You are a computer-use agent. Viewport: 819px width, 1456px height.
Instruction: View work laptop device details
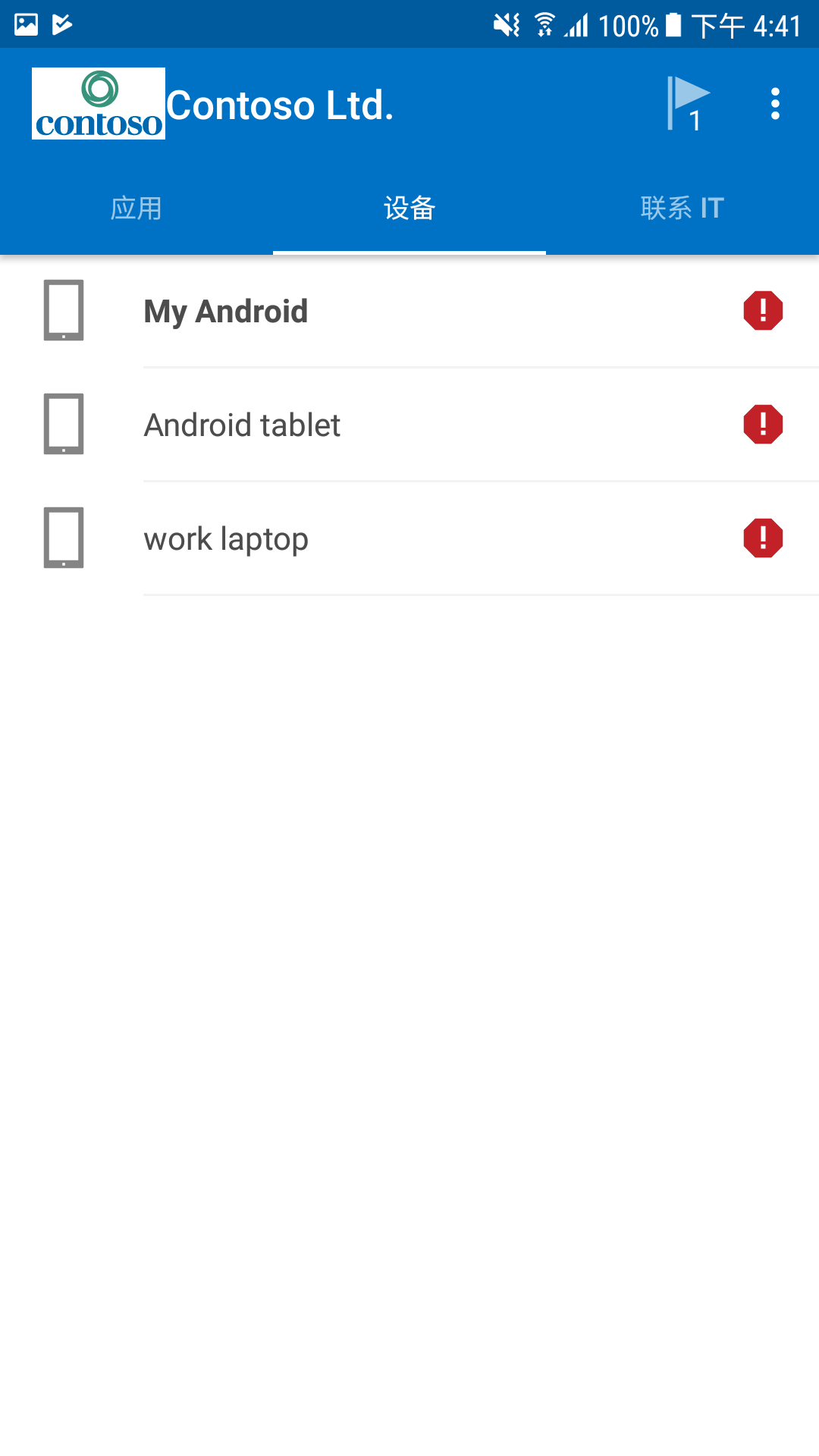coord(409,538)
